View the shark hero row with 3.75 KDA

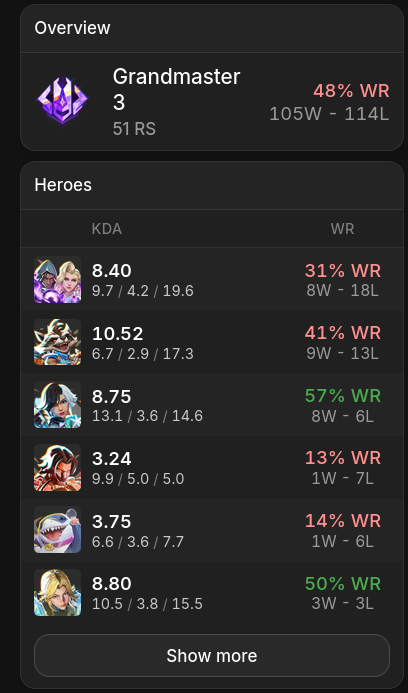(x=212, y=530)
